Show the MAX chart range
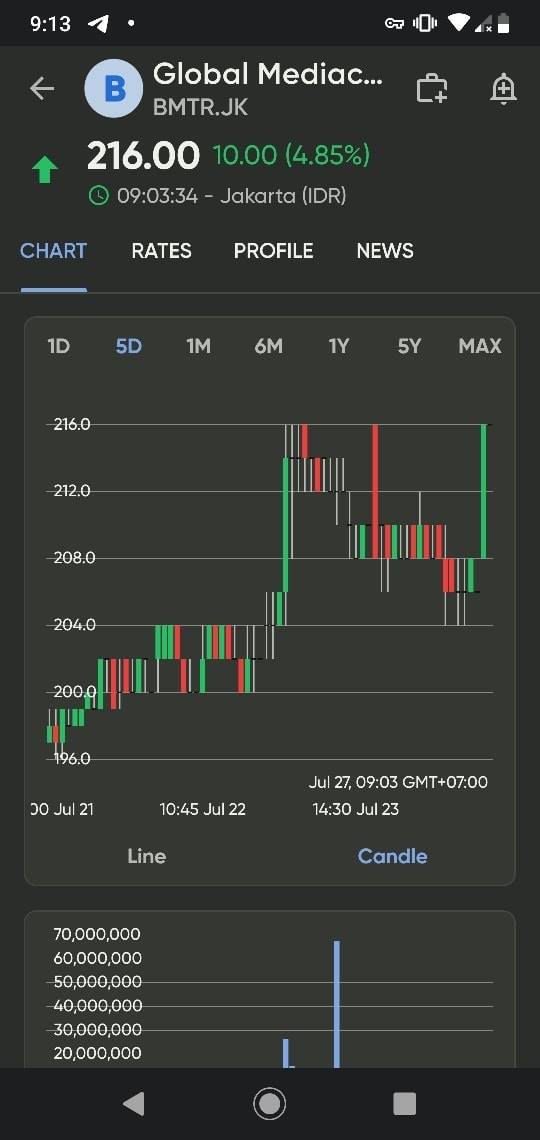Image resolution: width=540 pixels, height=1140 pixels. (x=480, y=346)
